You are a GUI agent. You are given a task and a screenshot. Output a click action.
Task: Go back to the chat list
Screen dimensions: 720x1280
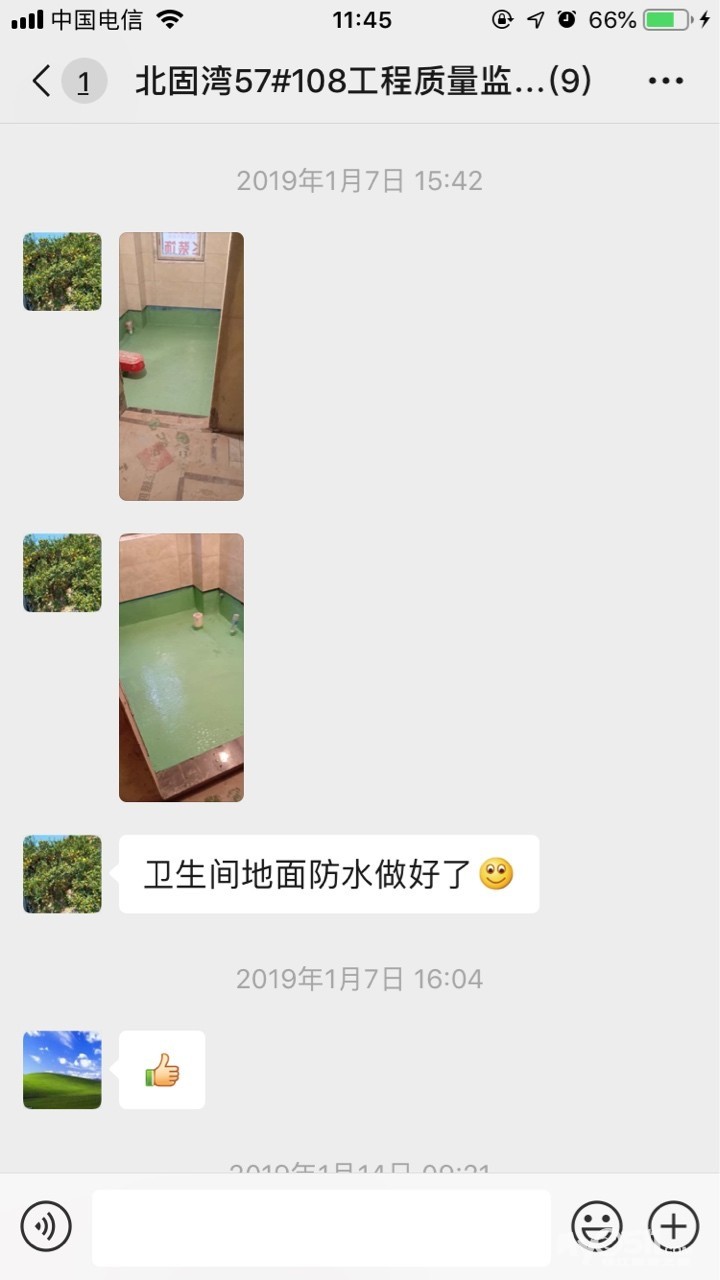42,81
